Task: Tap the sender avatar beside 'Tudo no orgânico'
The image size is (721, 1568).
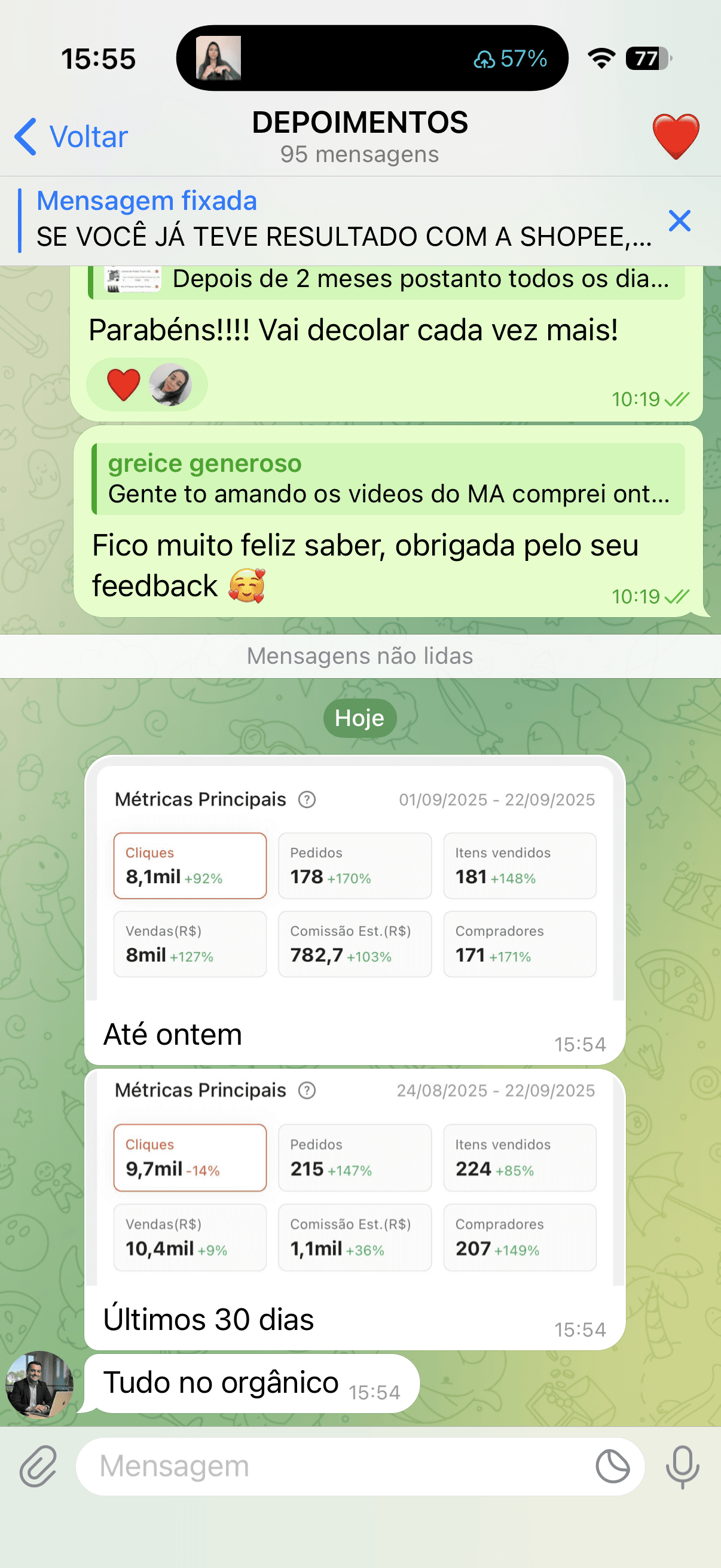Action: point(38,1383)
